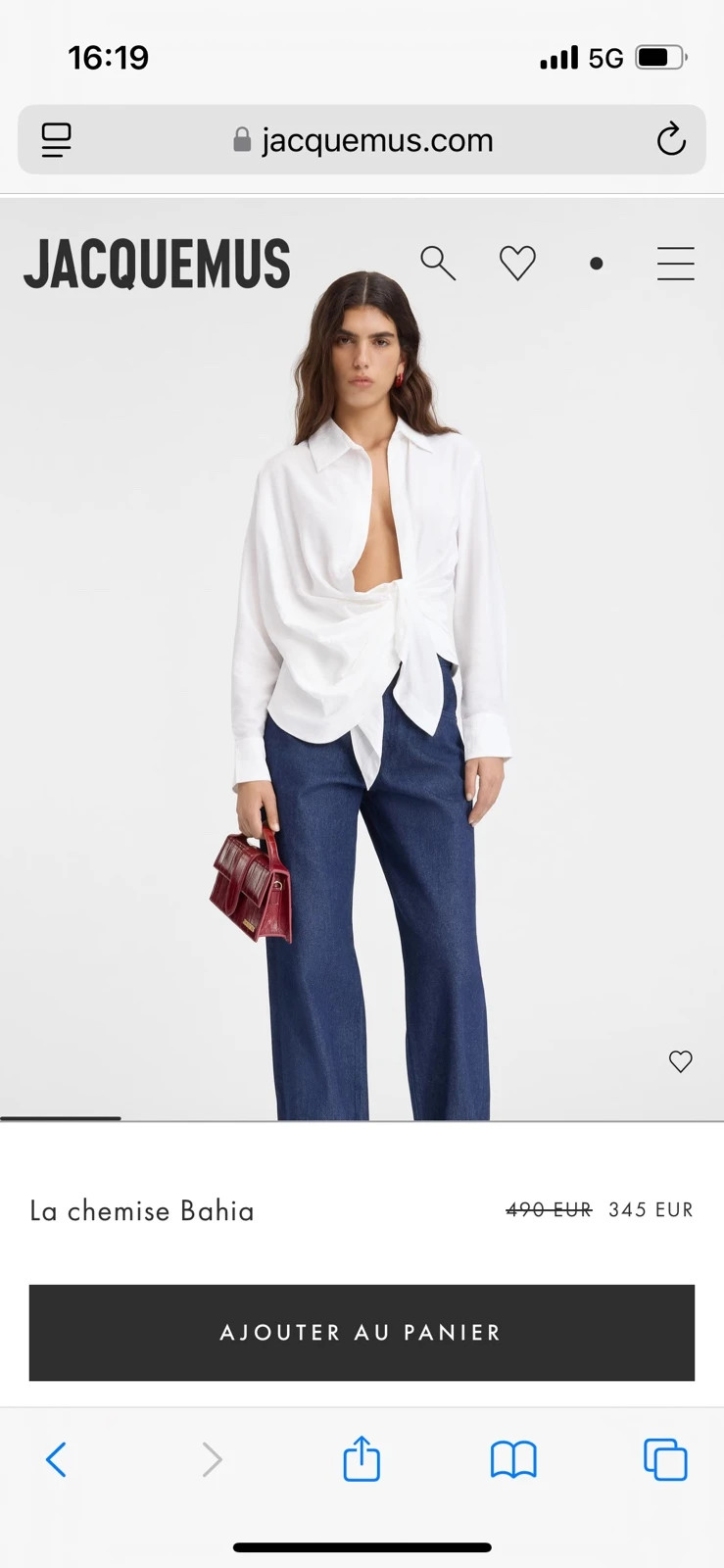This screenshot has height=1568, width=724.
Task: Go to the Jacquemus homepage logo
Action: click(157, 264)
